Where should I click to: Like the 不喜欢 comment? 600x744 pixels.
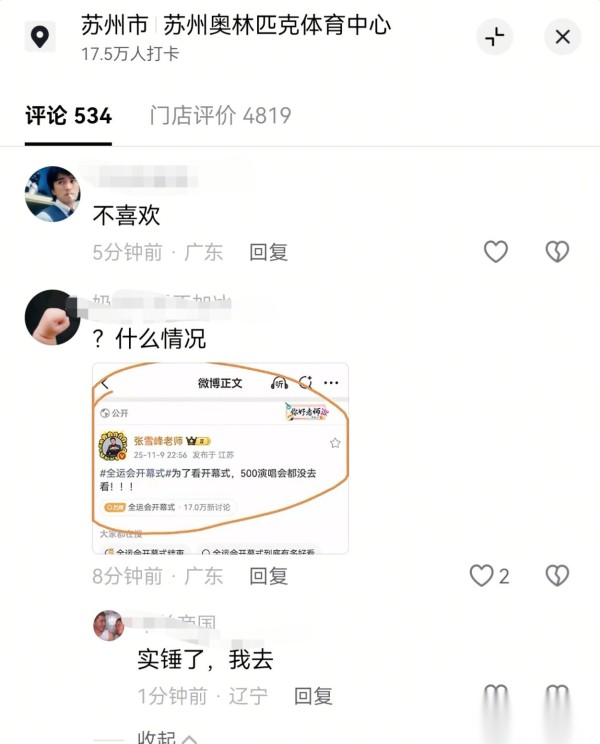point(495,252)
